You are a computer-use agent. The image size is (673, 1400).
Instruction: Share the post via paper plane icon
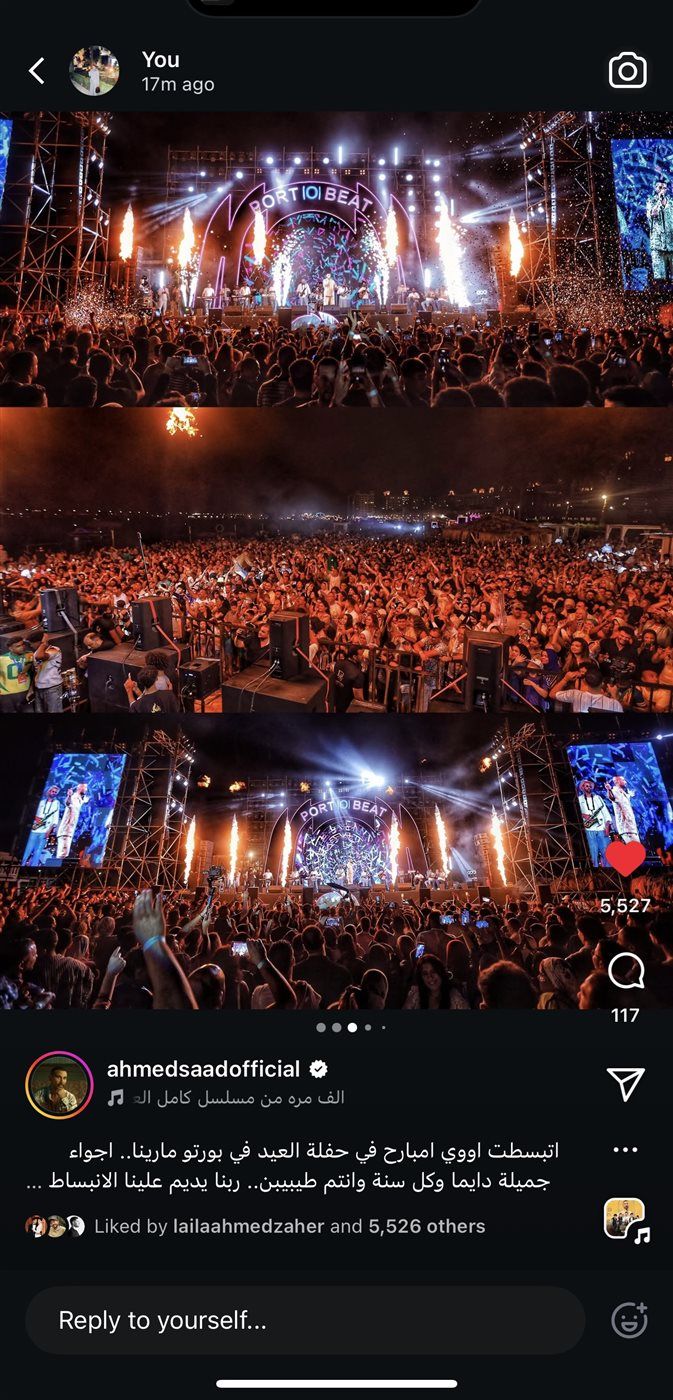625,1083
